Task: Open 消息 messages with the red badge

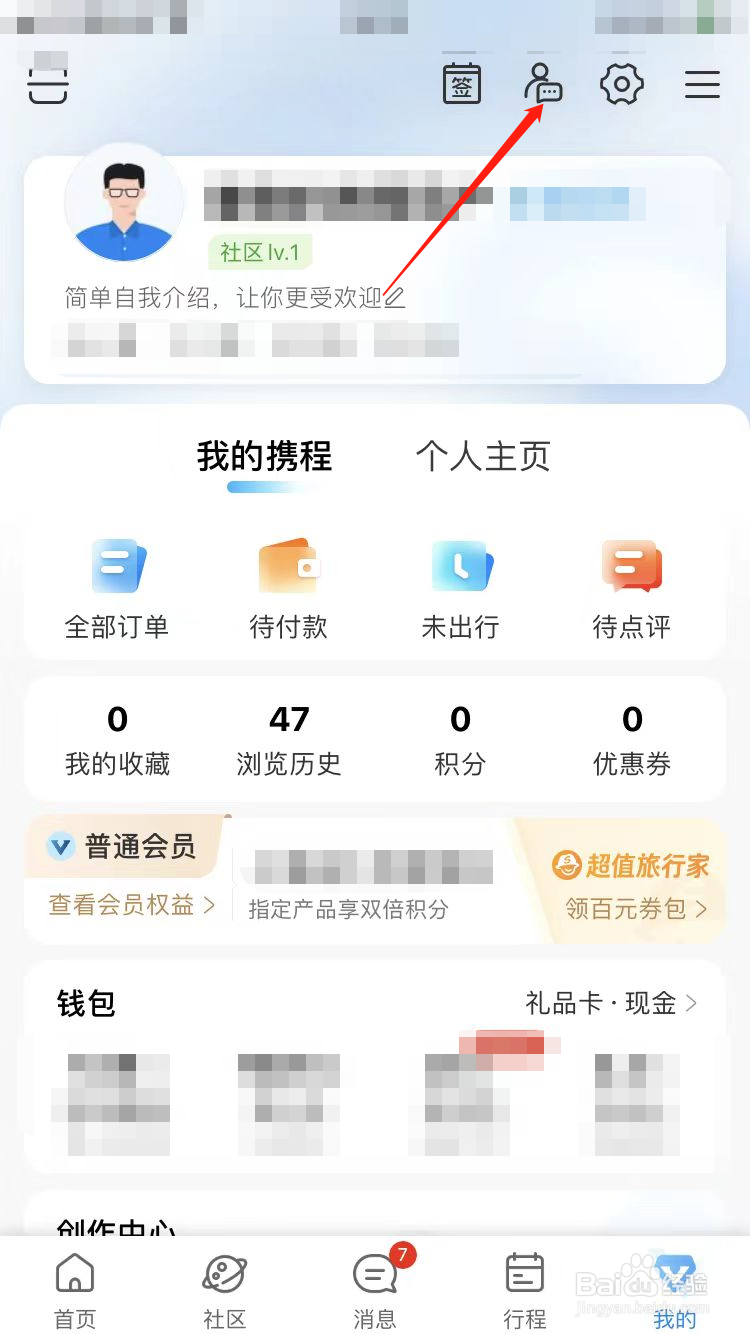Action: tap(374, 1290)
